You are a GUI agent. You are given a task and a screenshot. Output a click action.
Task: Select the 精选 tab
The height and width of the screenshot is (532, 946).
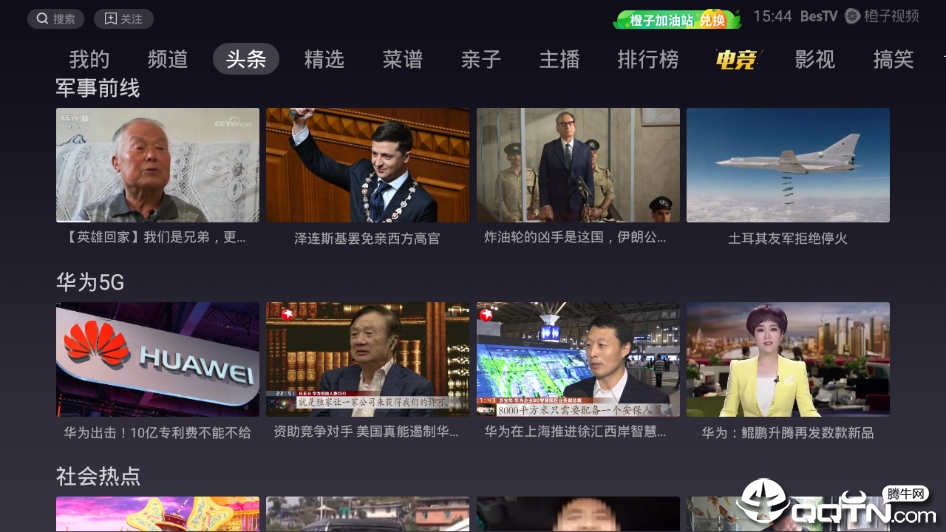point(324,59)
